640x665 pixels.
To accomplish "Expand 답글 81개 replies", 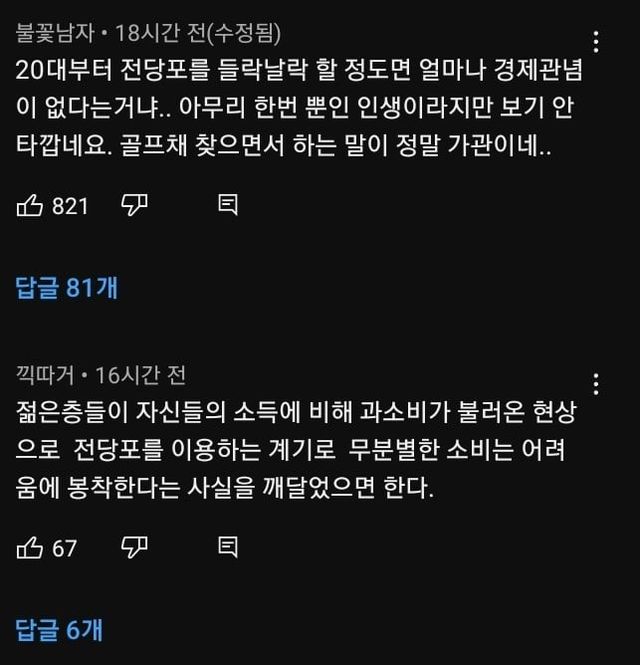I will pyautogui.click(x=66, y=288).
